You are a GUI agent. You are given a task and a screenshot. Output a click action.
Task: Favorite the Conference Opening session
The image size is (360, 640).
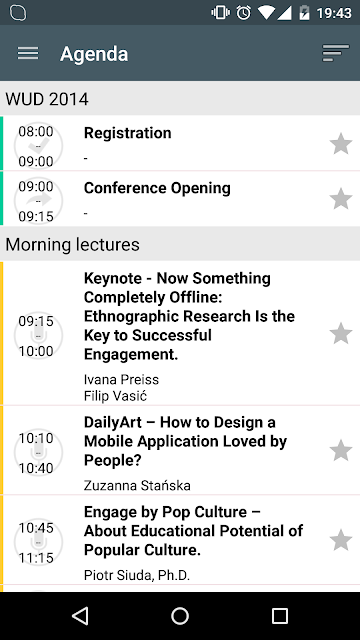(x=341, y=199)
